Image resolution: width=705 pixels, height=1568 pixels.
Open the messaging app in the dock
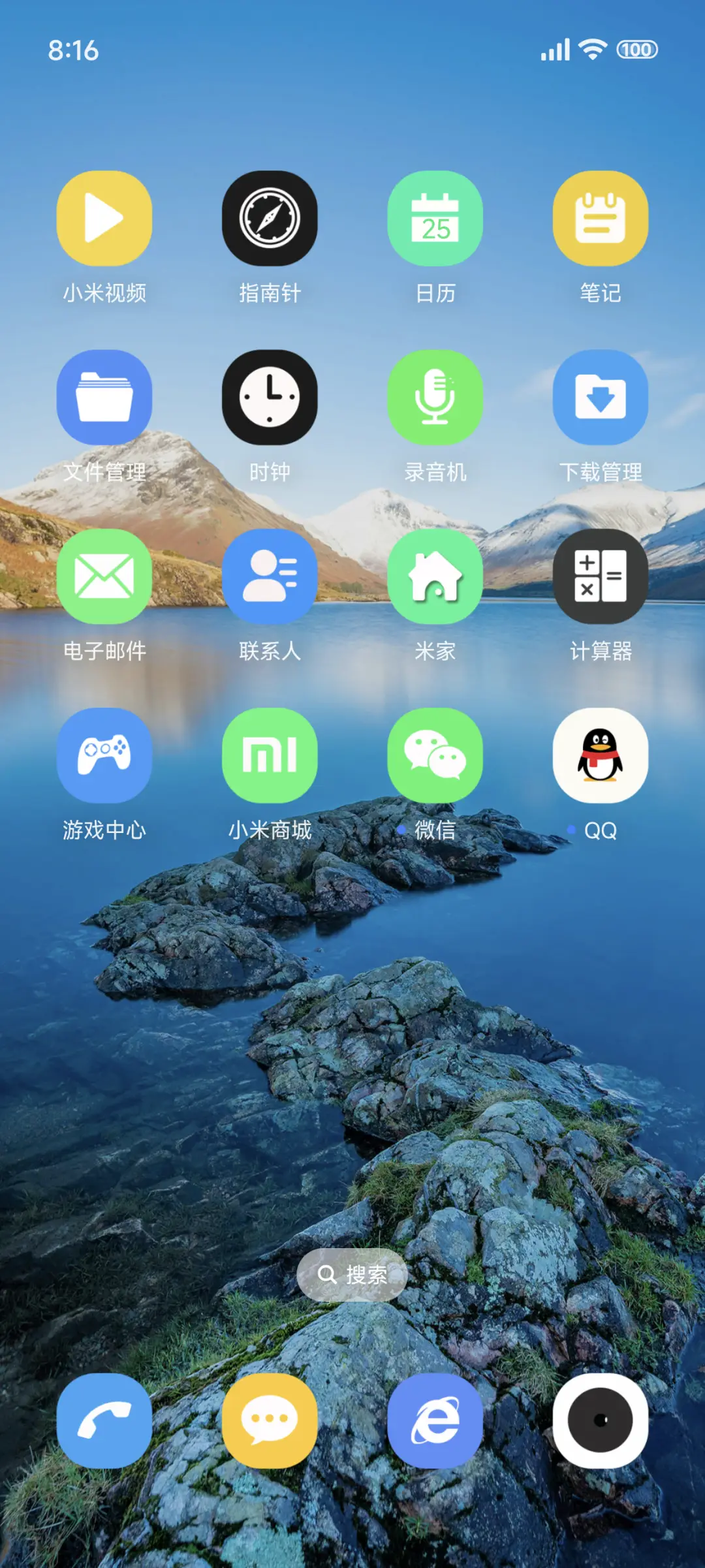pos(270,1423)
